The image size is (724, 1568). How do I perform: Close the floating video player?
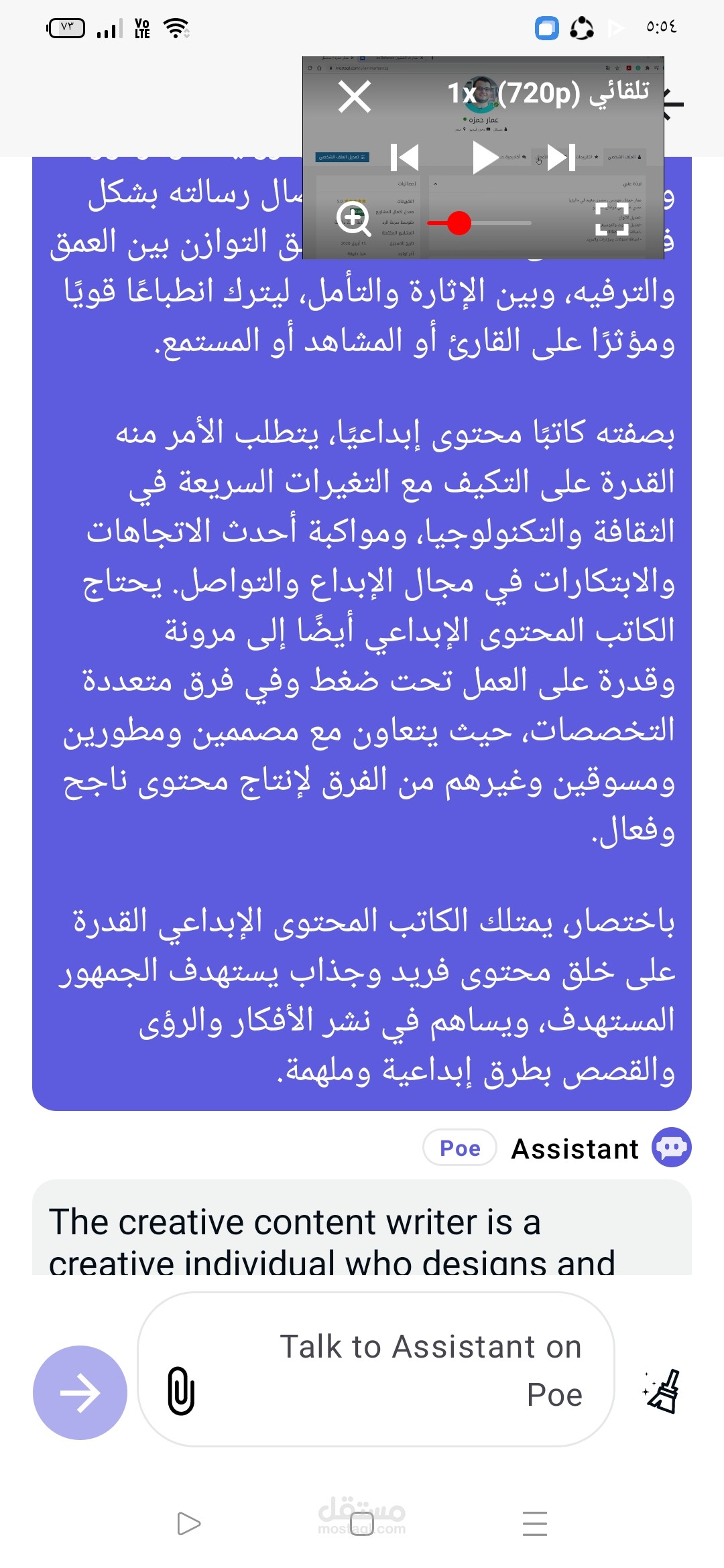[355, 96]
